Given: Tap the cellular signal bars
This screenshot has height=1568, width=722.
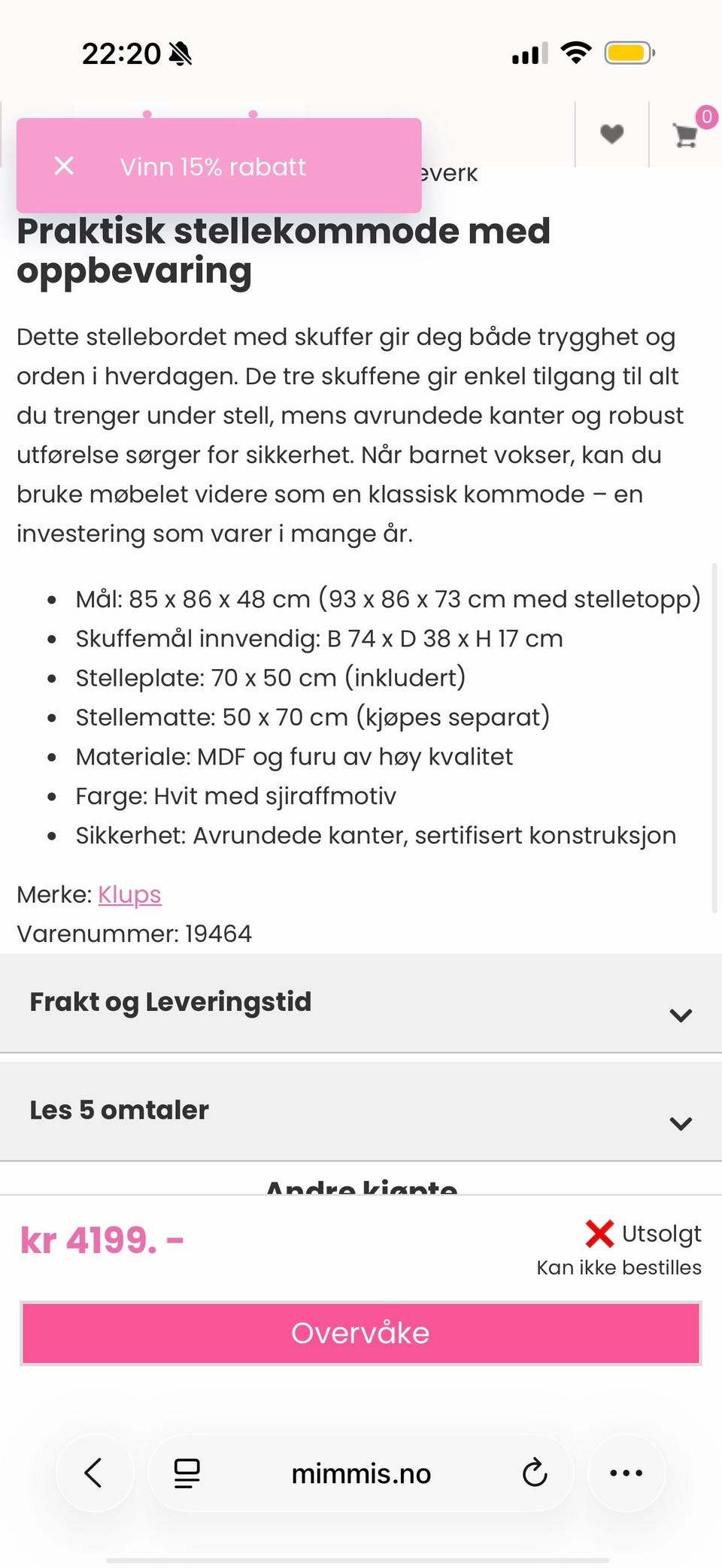Looking at the screenshot, I should point(529,53).
